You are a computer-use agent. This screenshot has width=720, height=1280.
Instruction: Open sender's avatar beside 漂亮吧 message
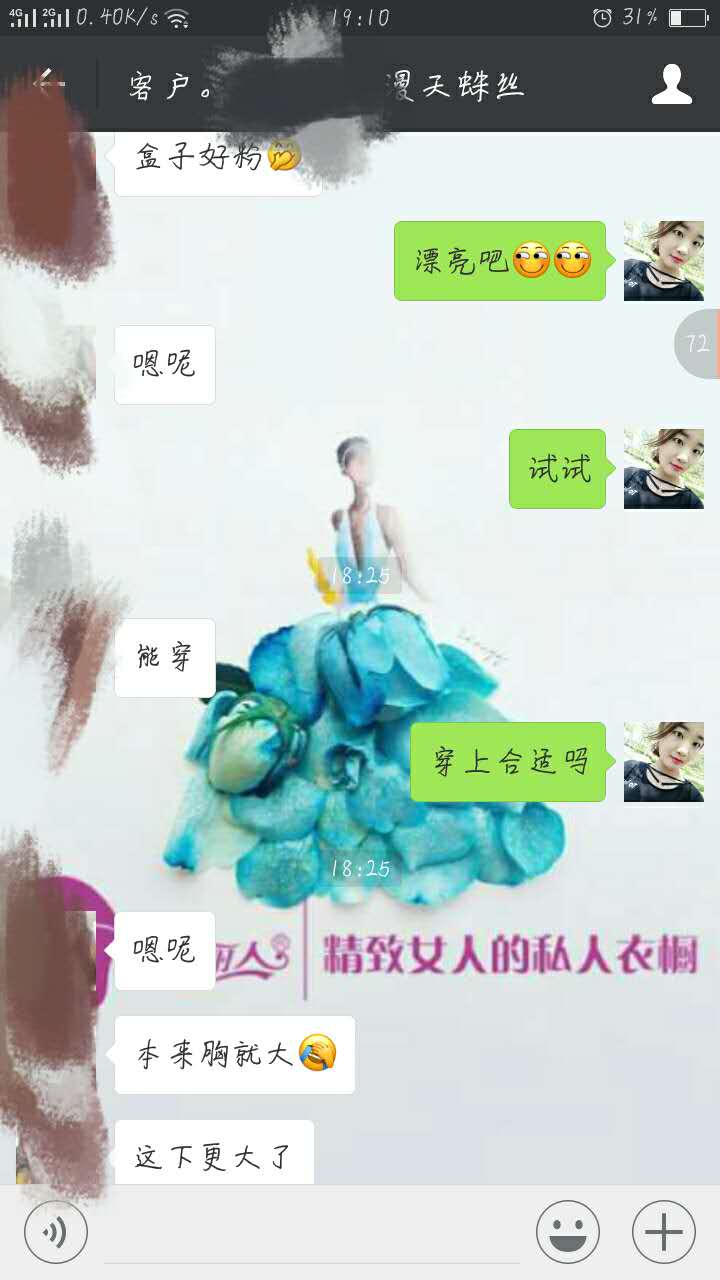tap(663, 261)
